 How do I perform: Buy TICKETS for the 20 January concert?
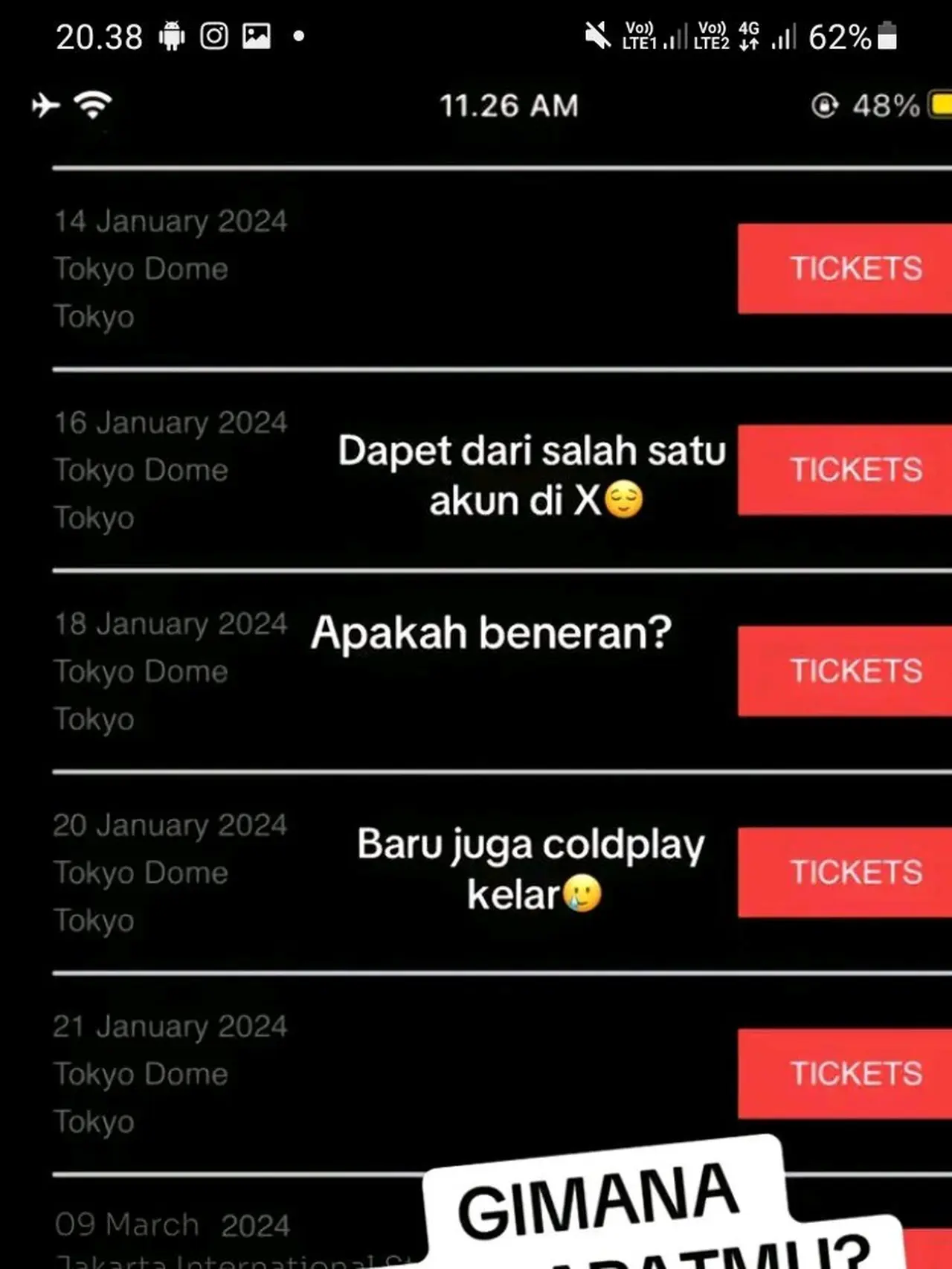tap(855, 872)
